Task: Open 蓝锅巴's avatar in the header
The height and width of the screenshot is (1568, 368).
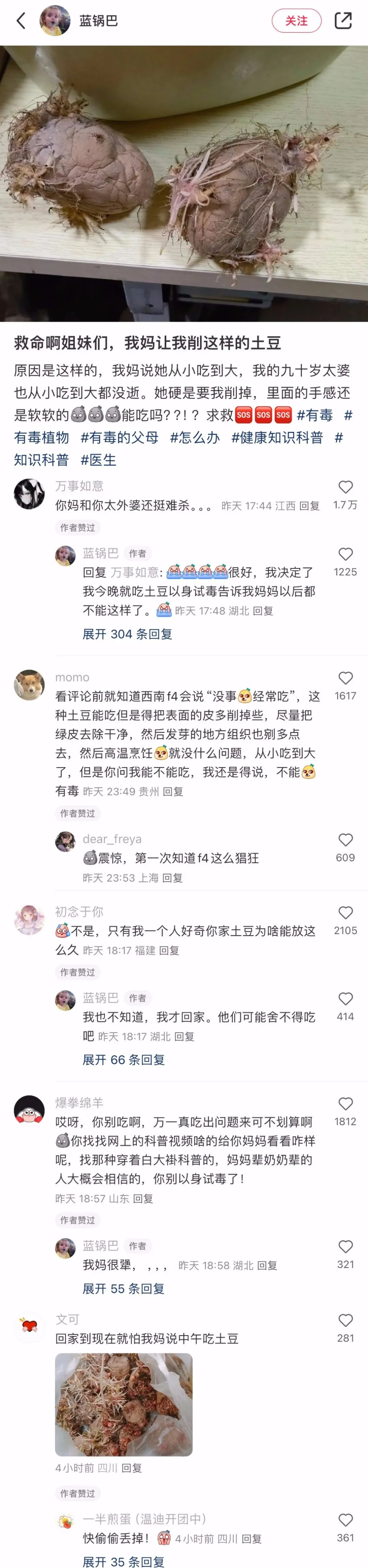Action: click(55, 21)
